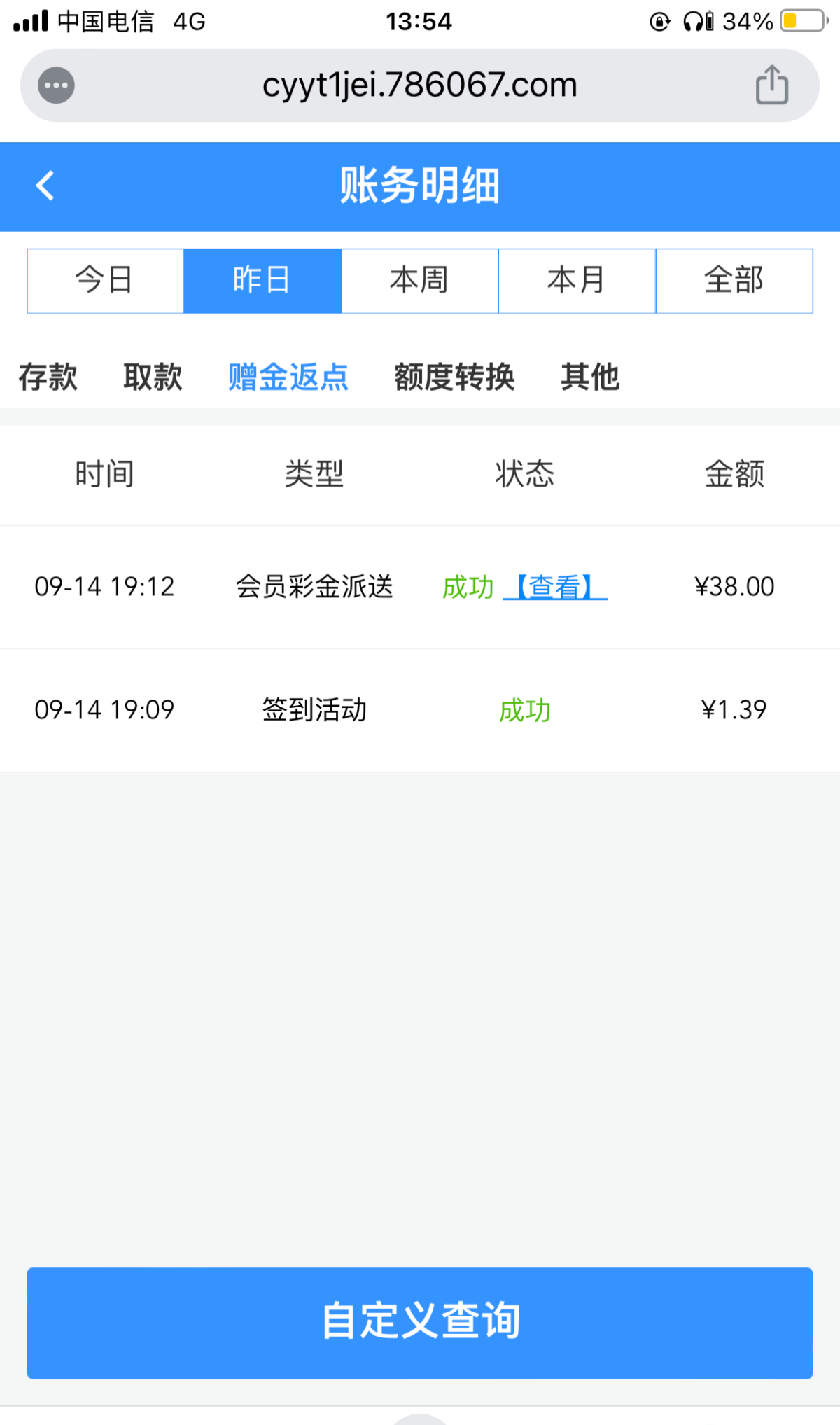Show records for 本月
This screenshot has width=840, height=1425.
[x=577, y=280]
